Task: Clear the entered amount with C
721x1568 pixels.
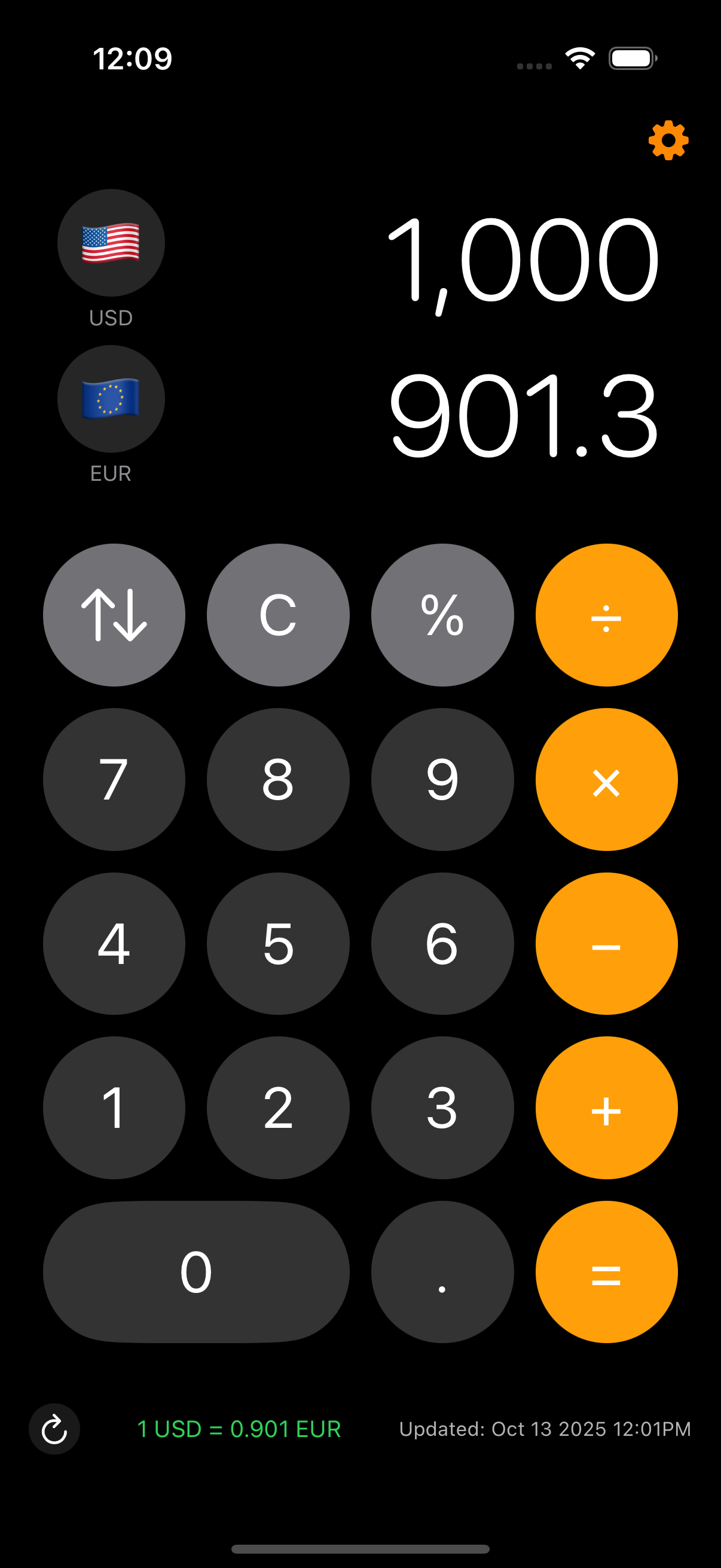Action: [278, 615]
